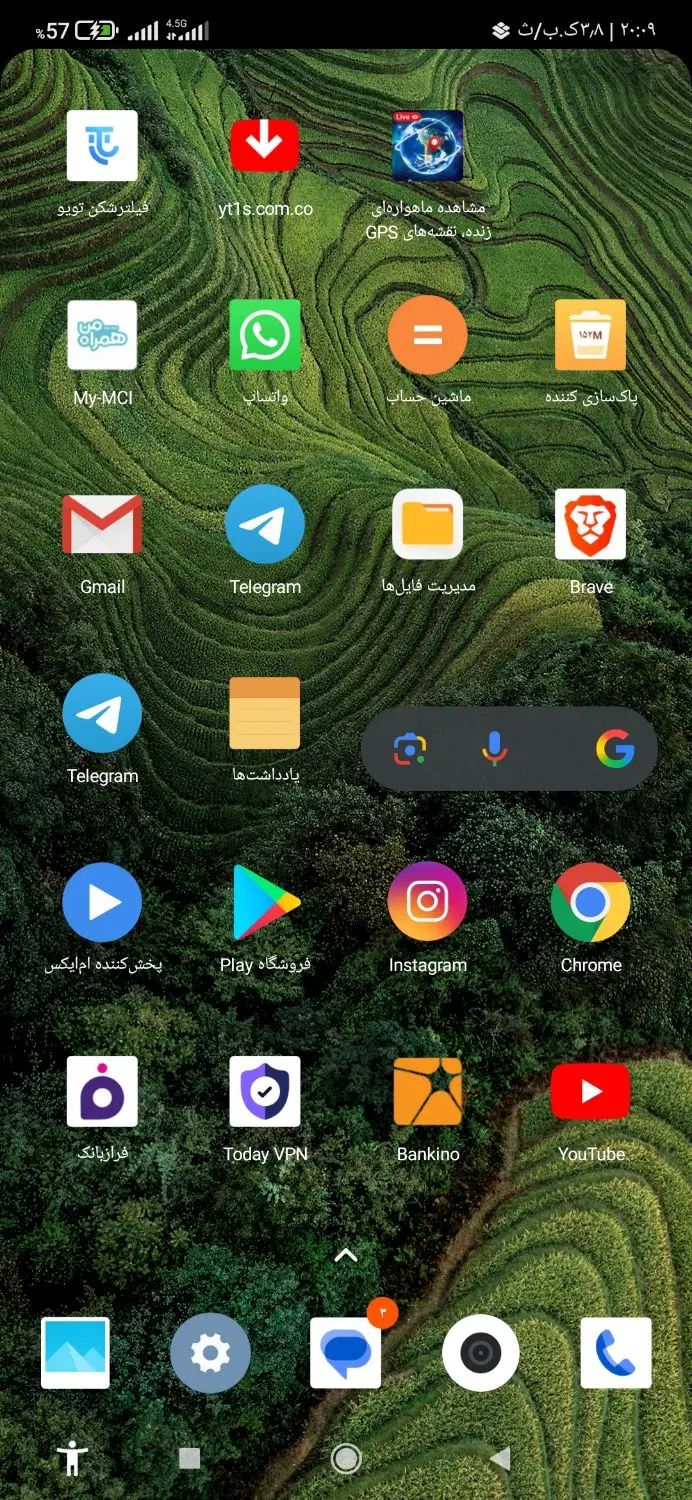Open Google Lens in search widget

(x=410, y=749)
